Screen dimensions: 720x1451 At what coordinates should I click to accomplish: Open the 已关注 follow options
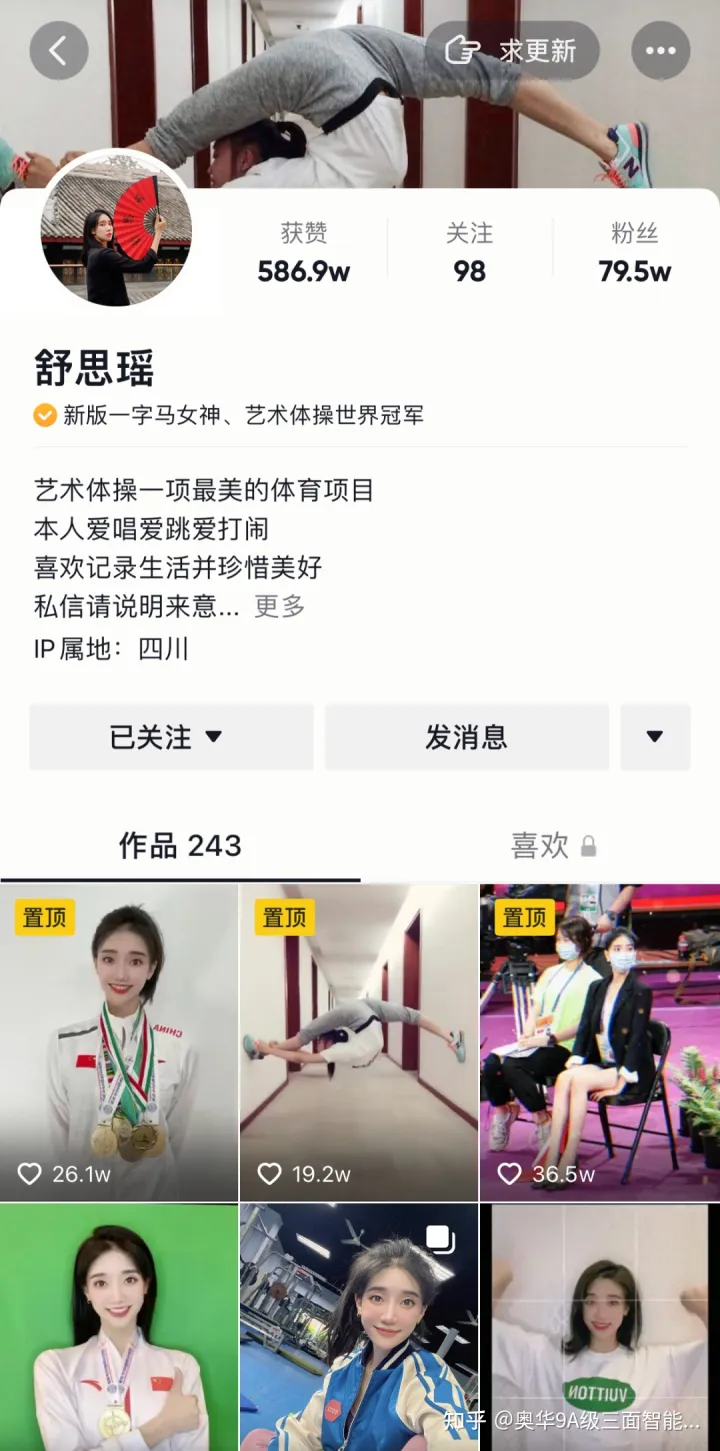(x=171, y=737)
